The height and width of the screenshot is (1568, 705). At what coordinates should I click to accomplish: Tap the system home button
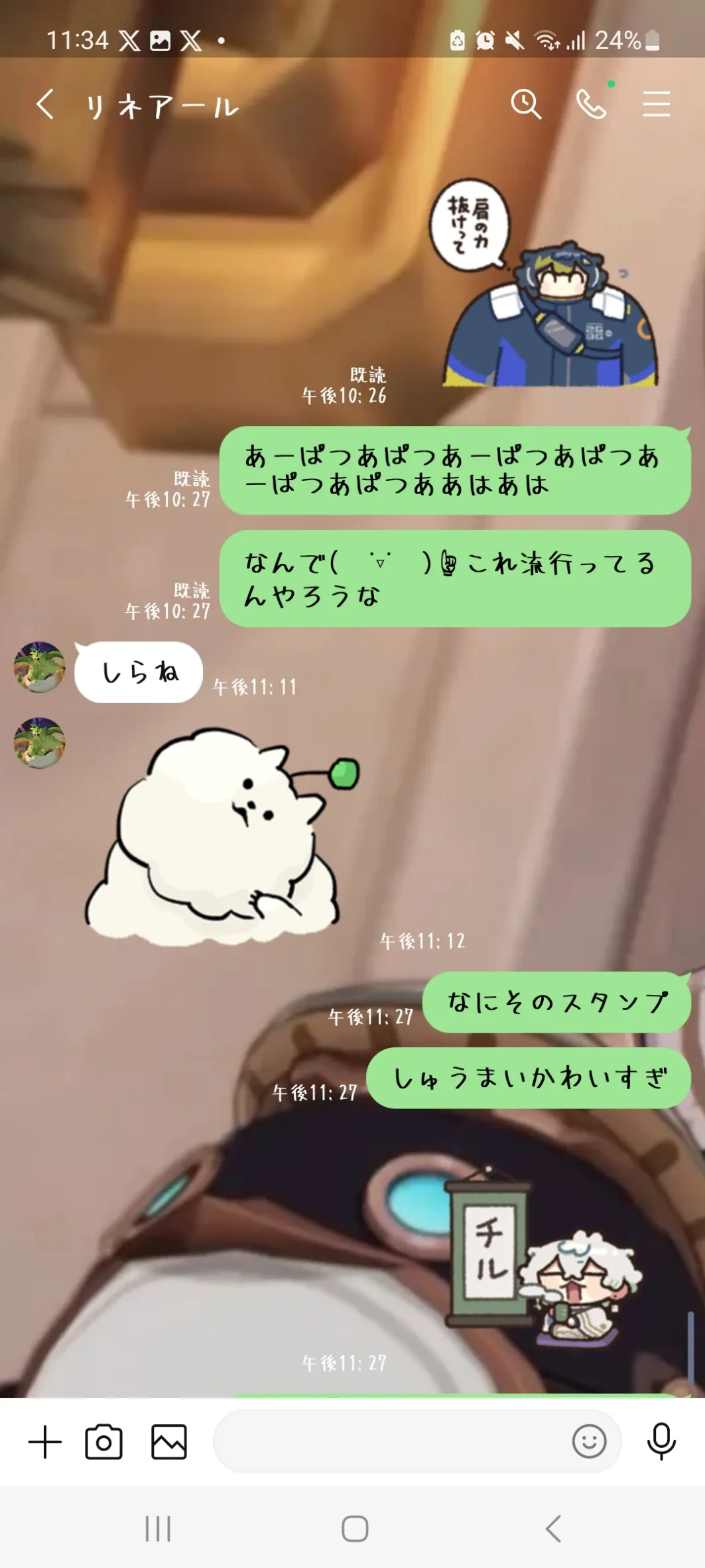pos(355,1529)
